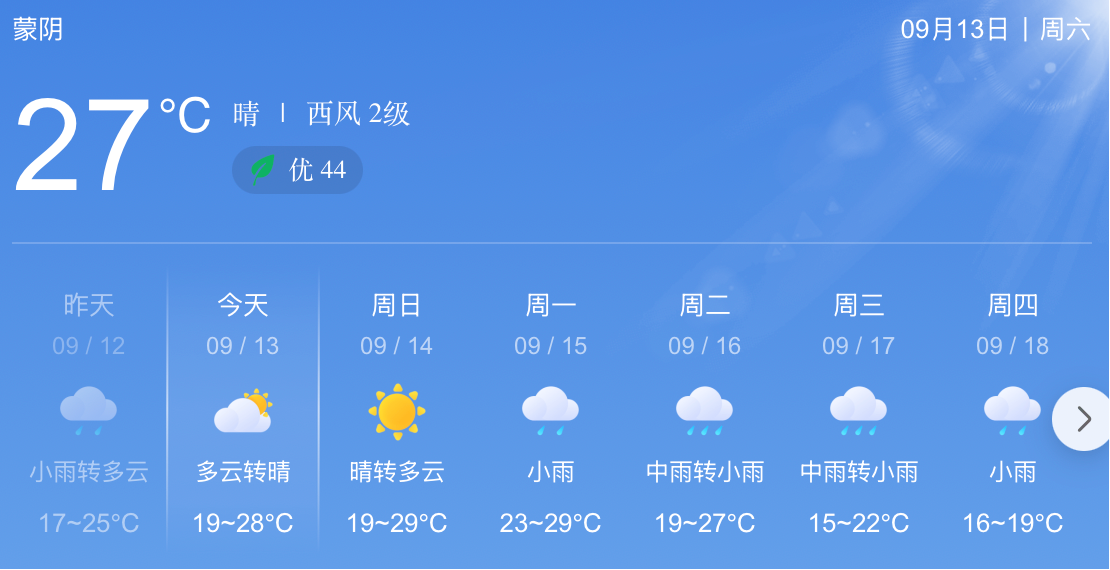The width and height of the screenshot is (1110, 570).
Task: Open yesterday's weather 昨天 09/12
Action: coord(89,412)
